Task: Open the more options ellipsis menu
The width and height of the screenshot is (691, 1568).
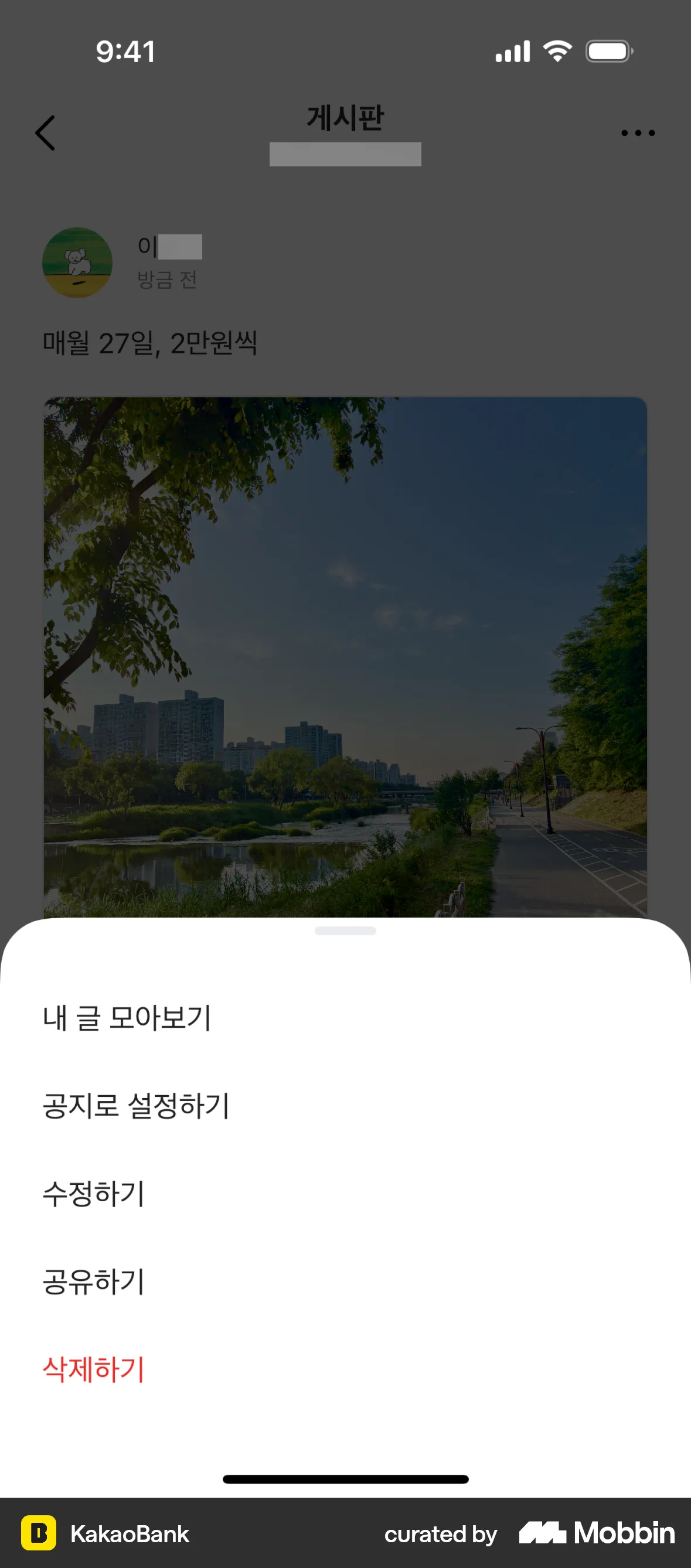Action: [x=637, y=132]
